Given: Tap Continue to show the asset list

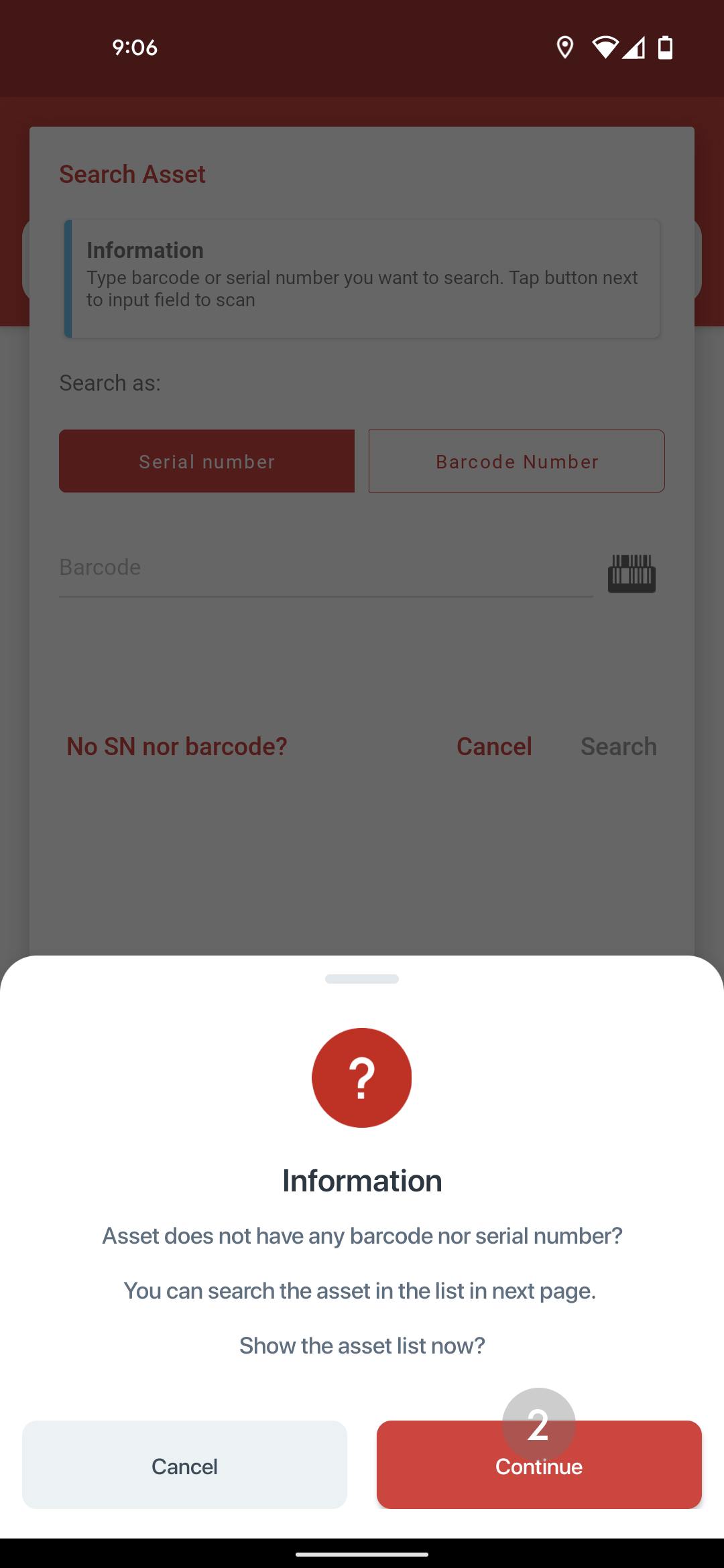Looking at the screenshot, I should pos(539,1465).
